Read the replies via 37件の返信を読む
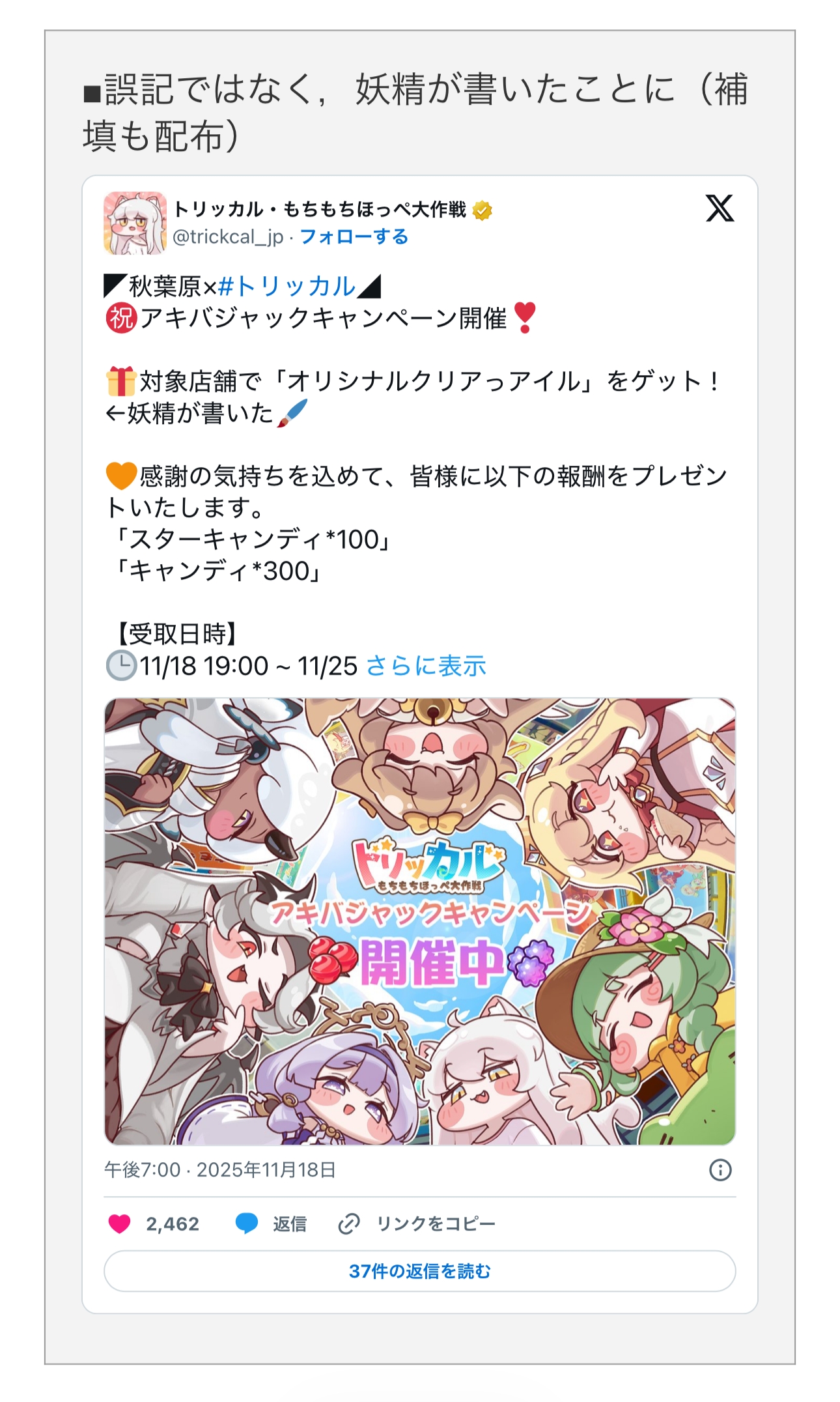The height and width of the screenshot is (1402, 840). (x=420, y=1270)
